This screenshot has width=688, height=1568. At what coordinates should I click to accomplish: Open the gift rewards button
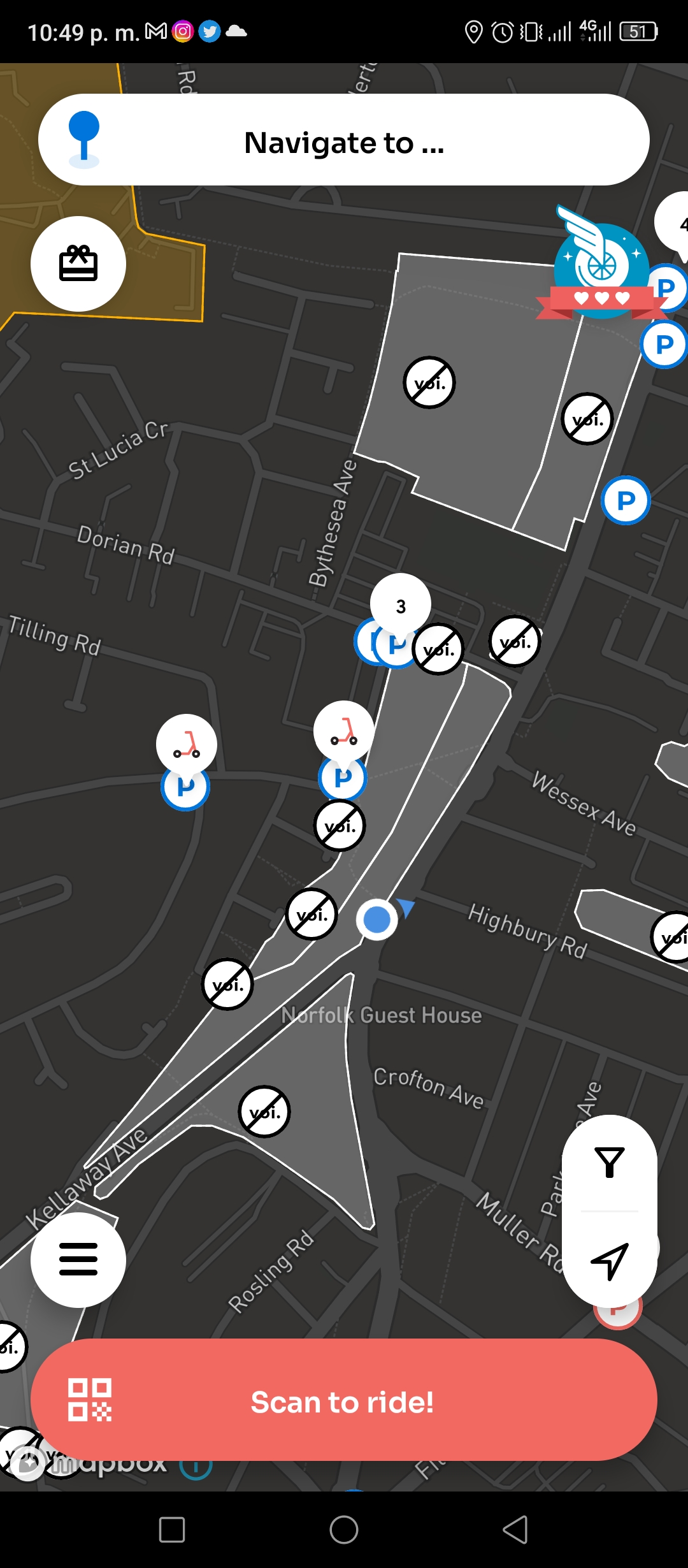78,264
